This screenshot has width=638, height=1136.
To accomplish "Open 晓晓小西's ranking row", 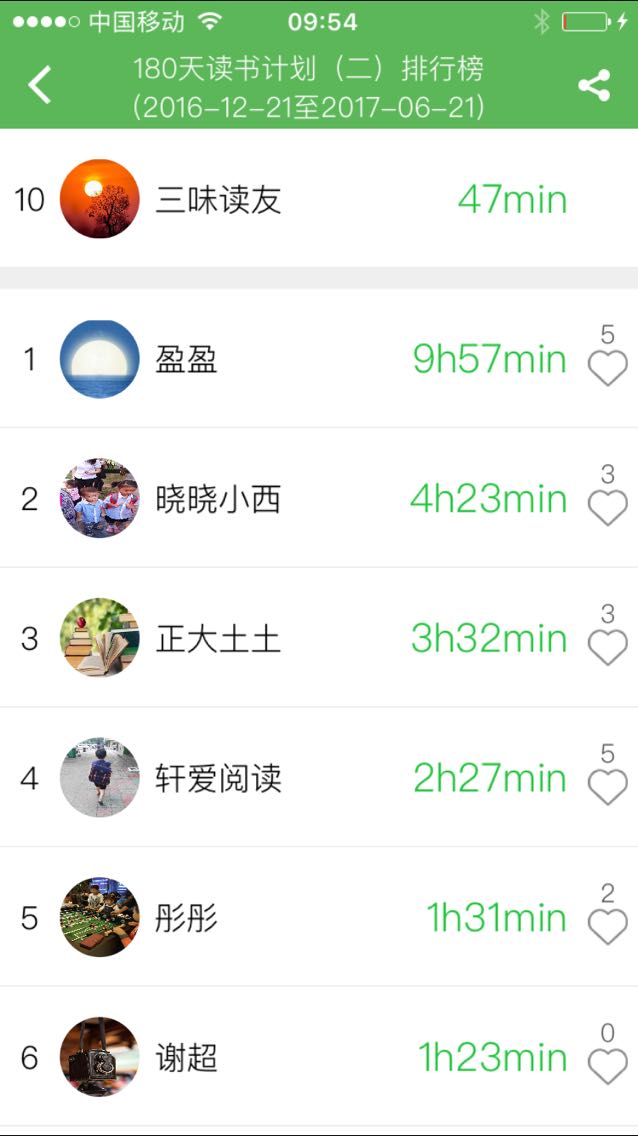I will 300,499.
